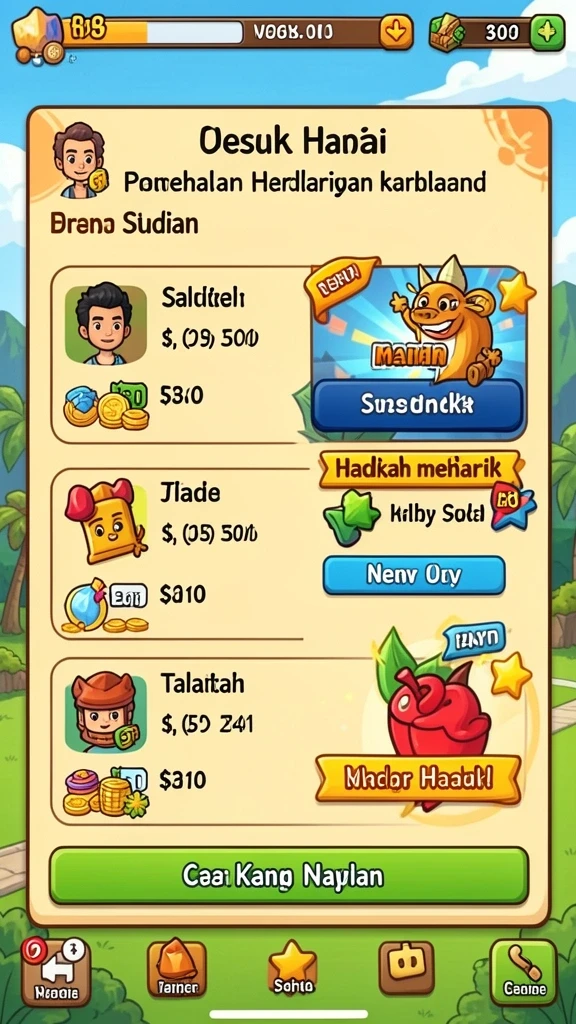Tap the Nenv Oty button

414,575
